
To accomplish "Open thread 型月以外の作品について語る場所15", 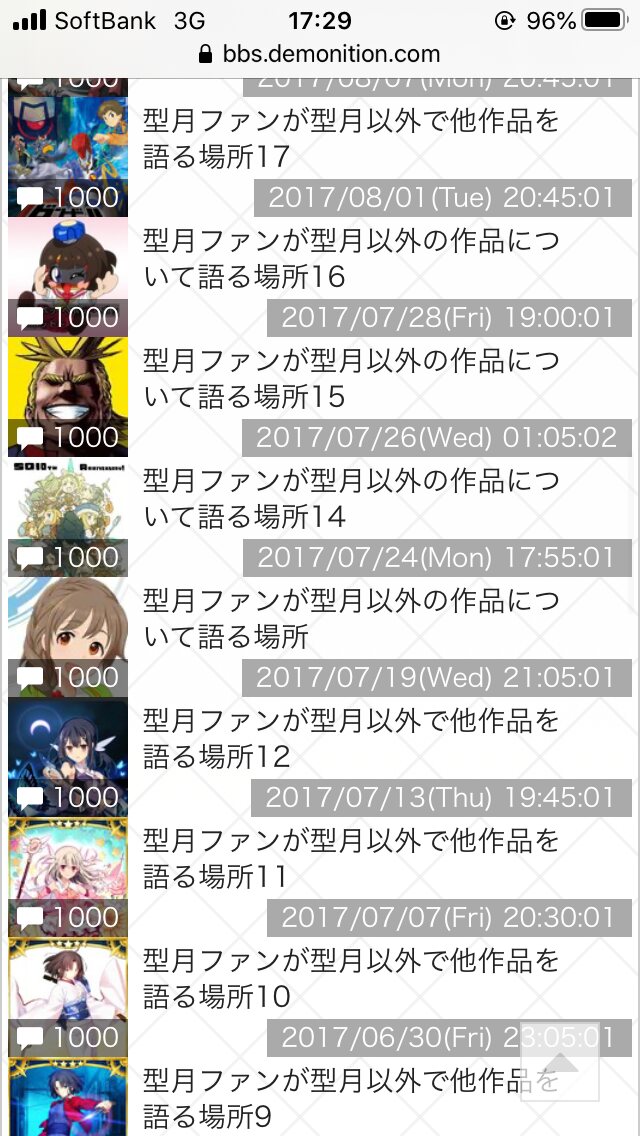I will click(350, 378).
